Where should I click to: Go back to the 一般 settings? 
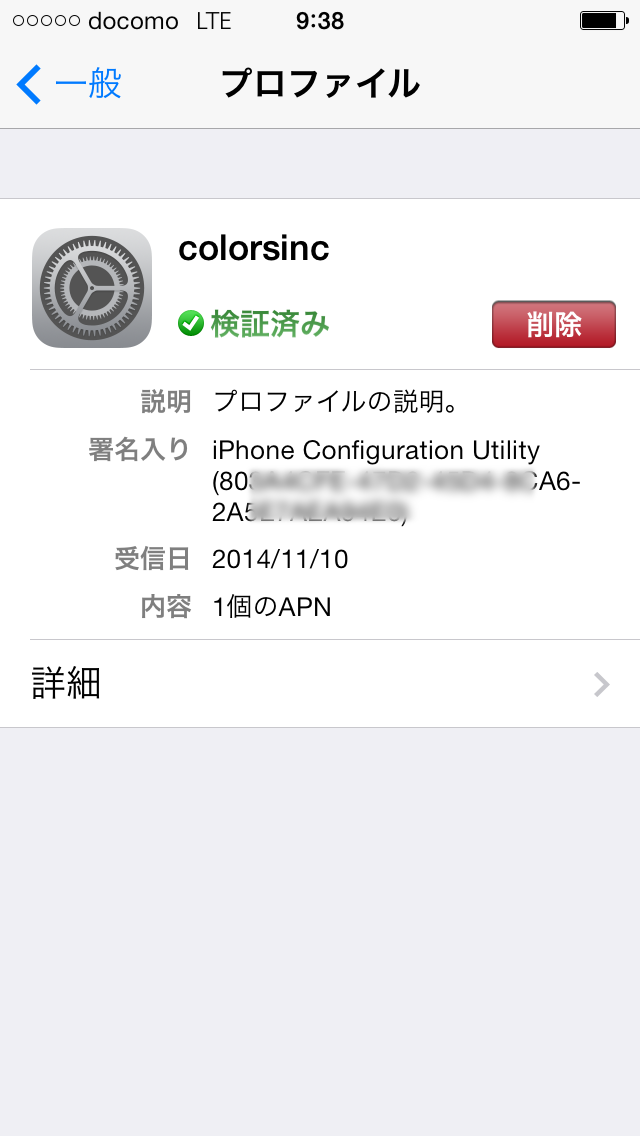(69, 84)
